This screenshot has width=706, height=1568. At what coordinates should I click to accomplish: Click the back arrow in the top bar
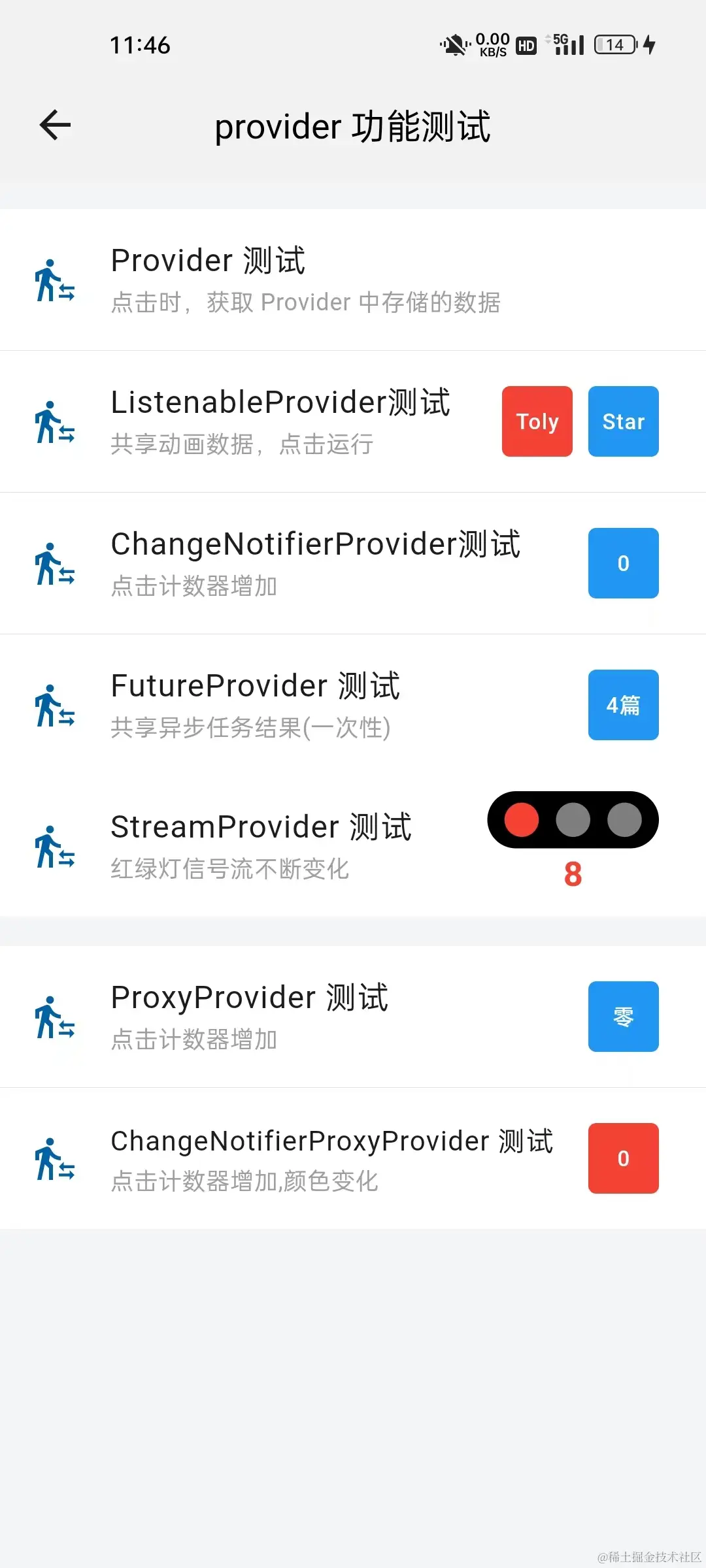[54, 125]
